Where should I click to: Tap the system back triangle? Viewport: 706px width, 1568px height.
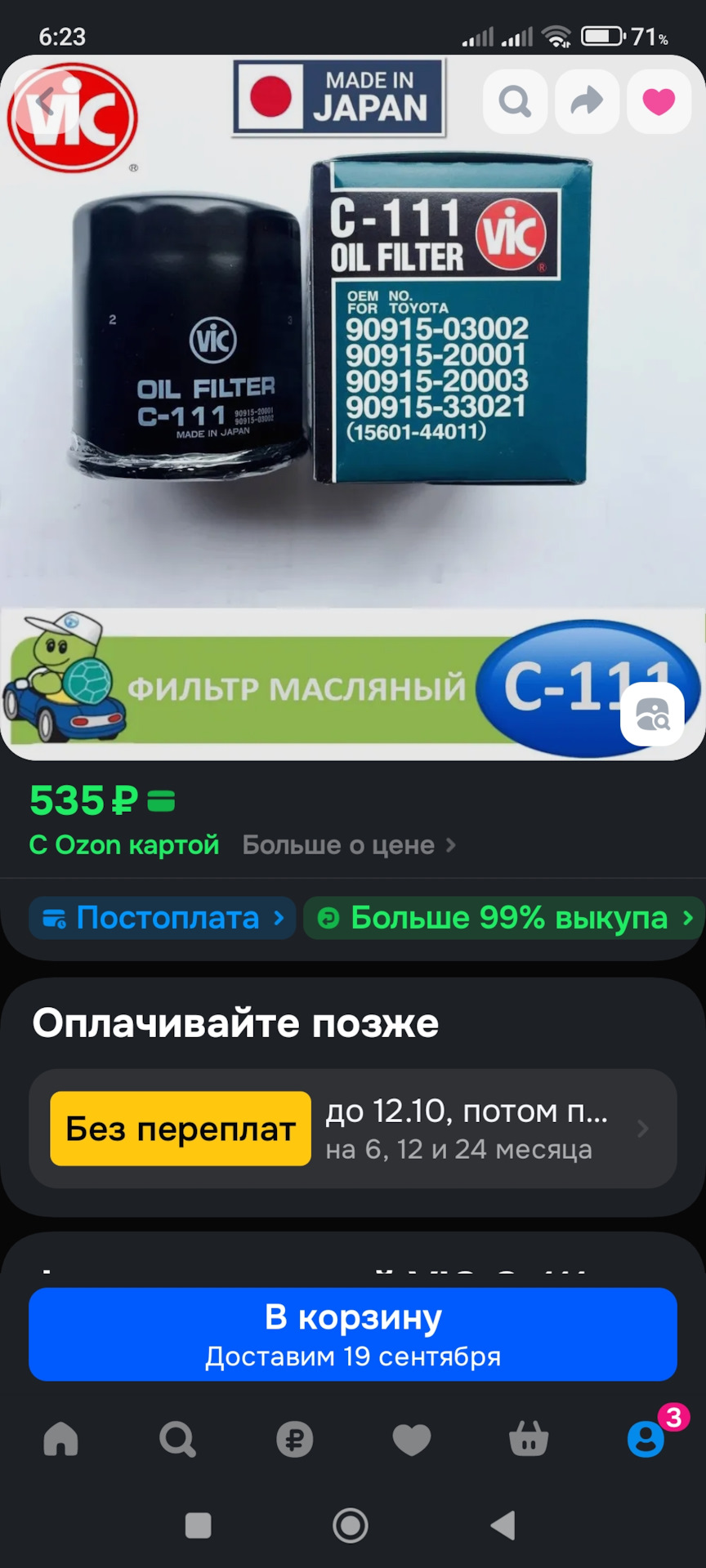[503, 1525]
